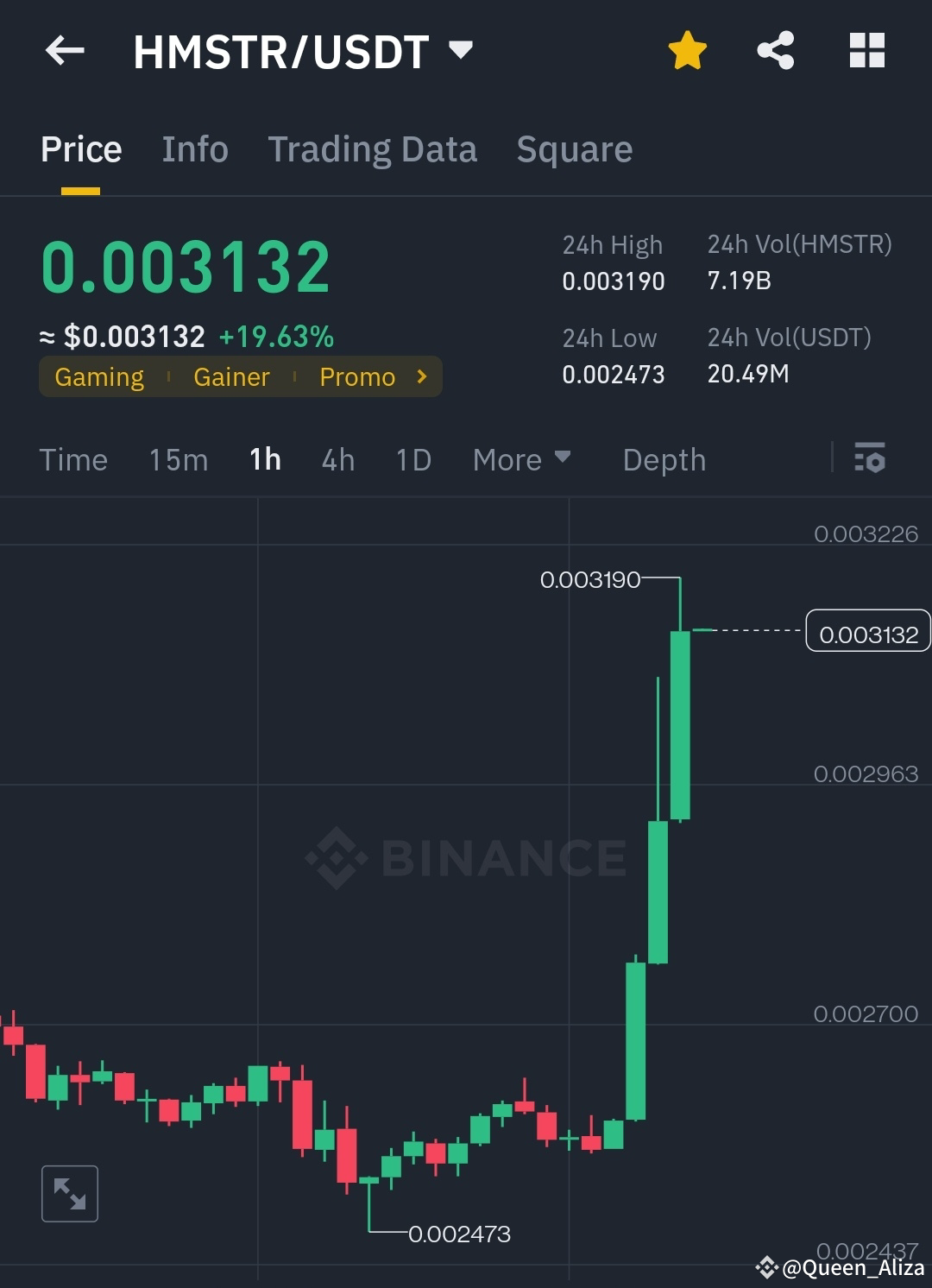
Task: Expand the More timeframe options dropdown
Action: coord(521,459)
